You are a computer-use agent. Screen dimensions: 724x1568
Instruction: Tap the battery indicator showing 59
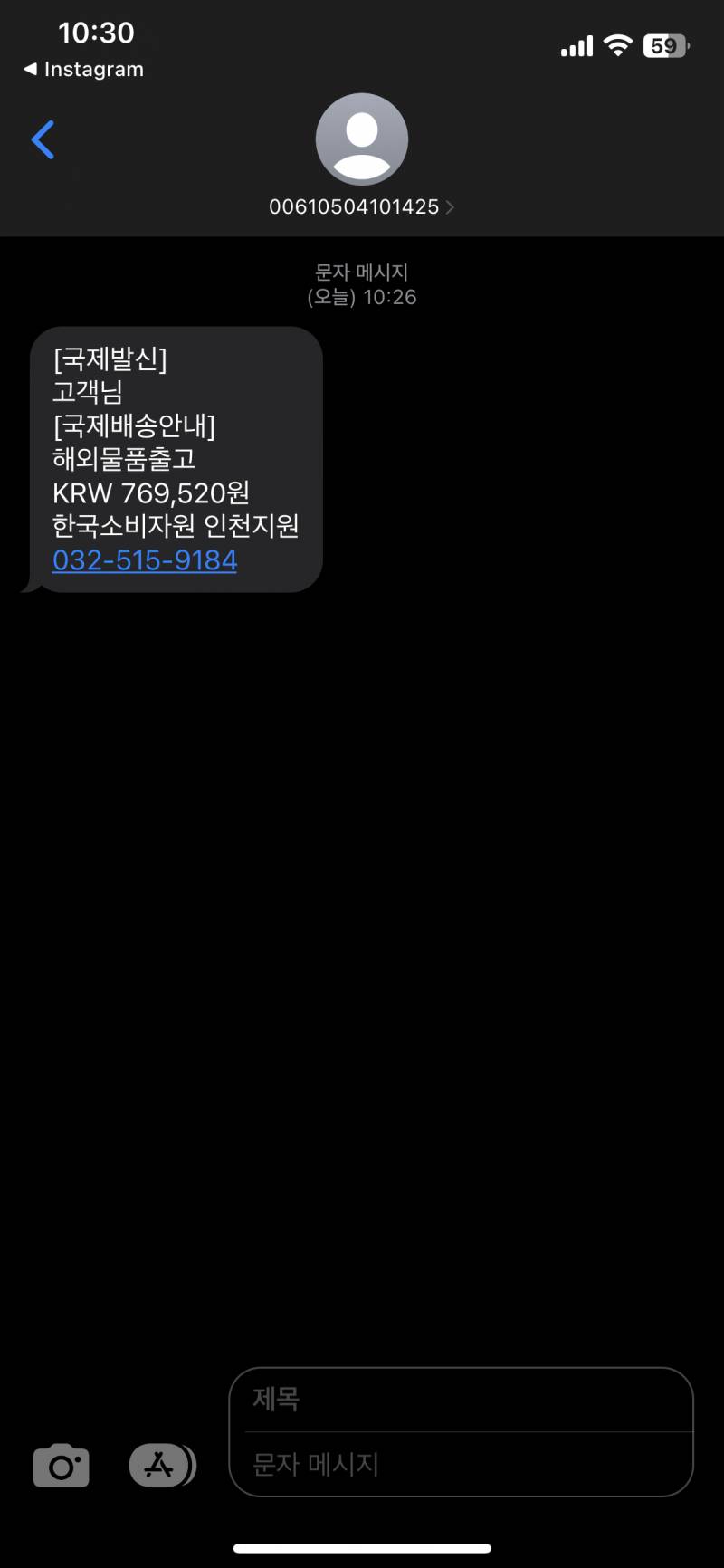[x=663, y=45]
